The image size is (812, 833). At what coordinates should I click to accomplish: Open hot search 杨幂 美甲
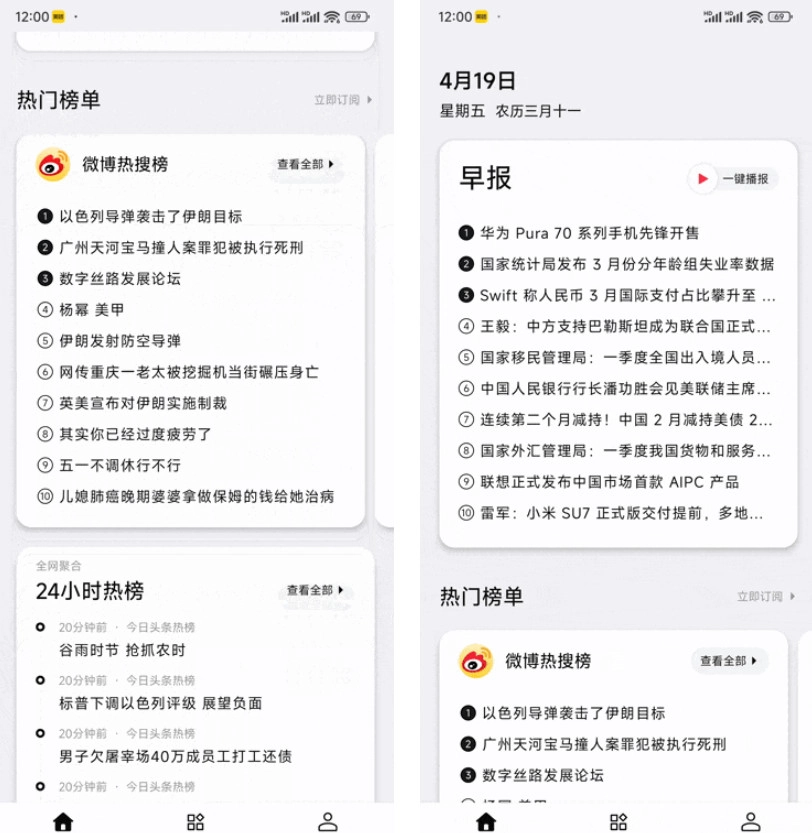91,310
